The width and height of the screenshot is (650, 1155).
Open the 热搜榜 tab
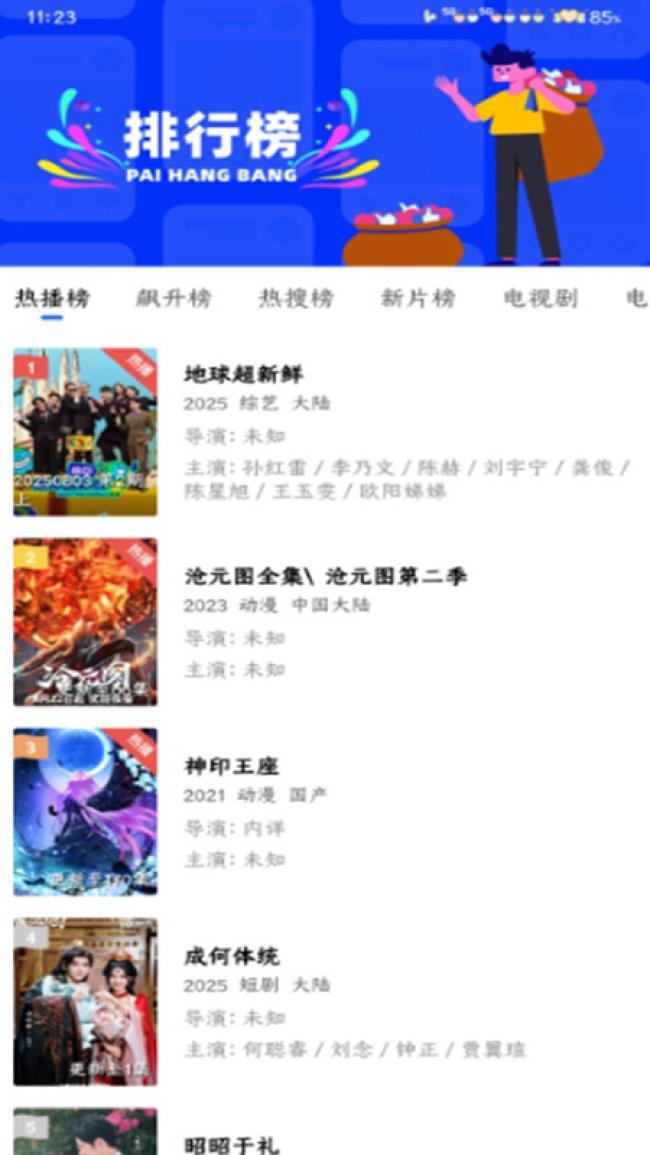pyautogui.click(x=296, y=298)
